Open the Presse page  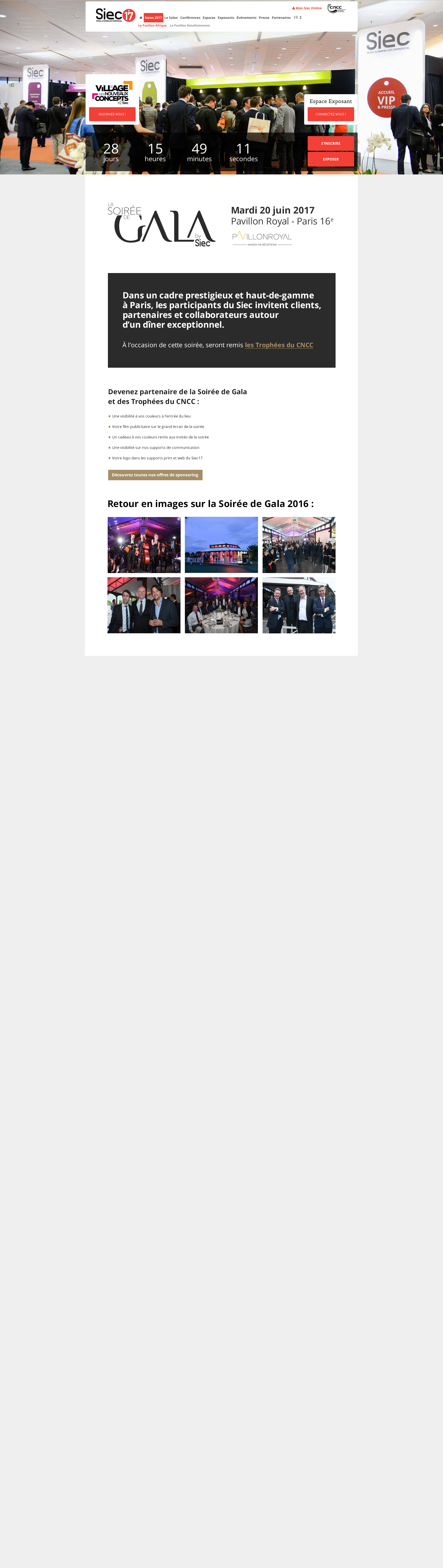coord(264,18)
